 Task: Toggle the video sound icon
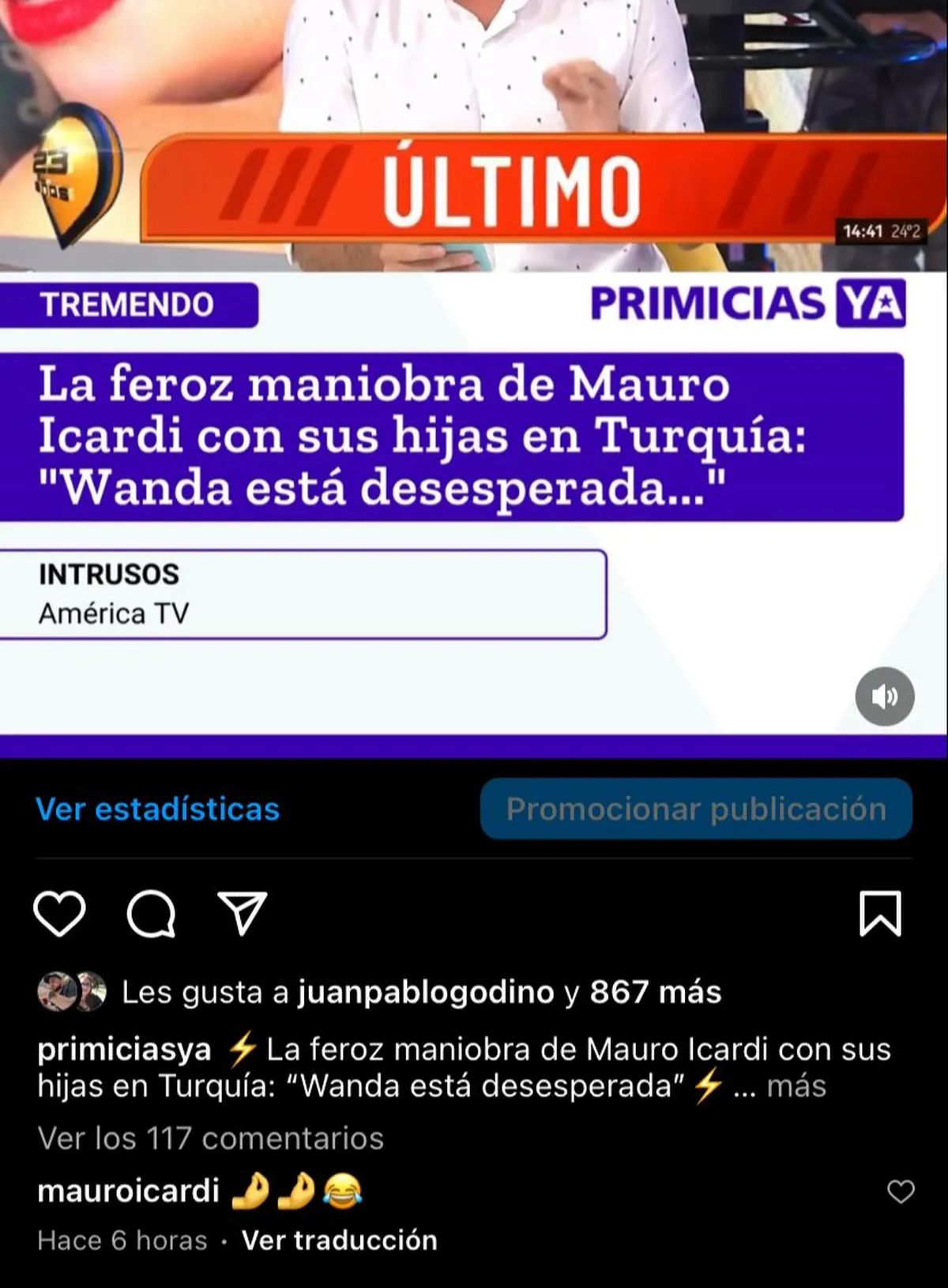coord(885,697)
